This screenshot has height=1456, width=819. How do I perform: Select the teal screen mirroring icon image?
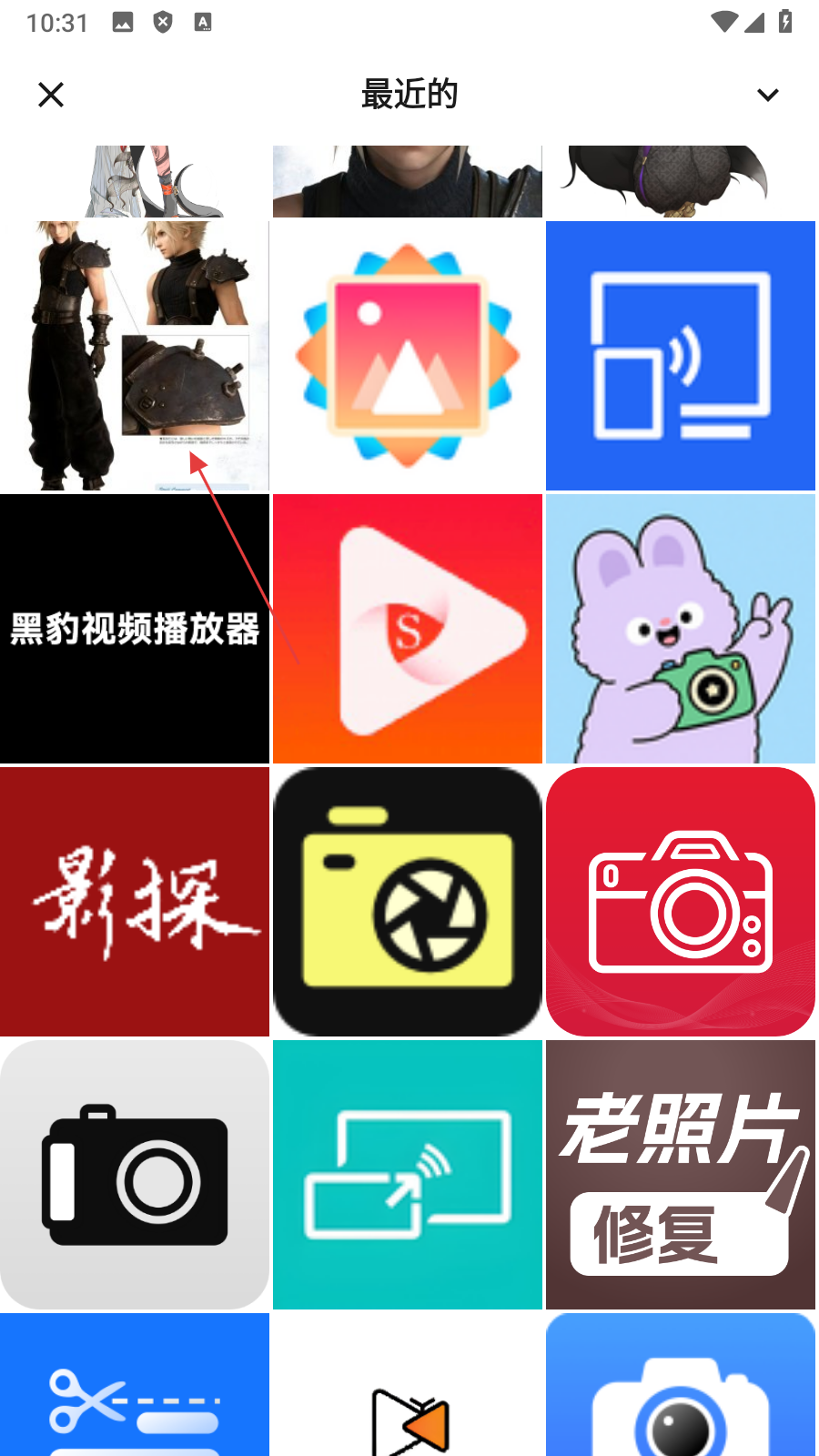(407, 1175)
